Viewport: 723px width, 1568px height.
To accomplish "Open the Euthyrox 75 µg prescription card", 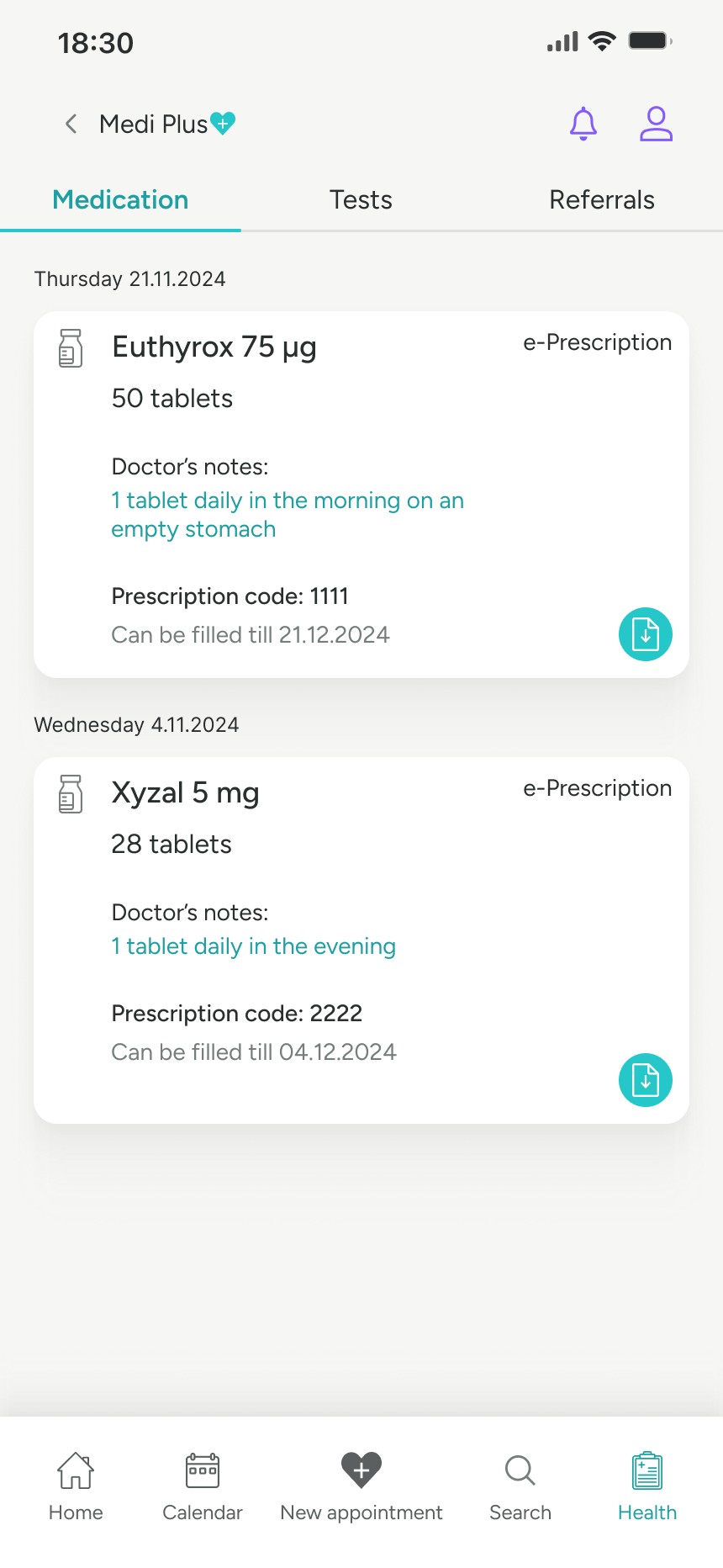I will tap(361, 495).
